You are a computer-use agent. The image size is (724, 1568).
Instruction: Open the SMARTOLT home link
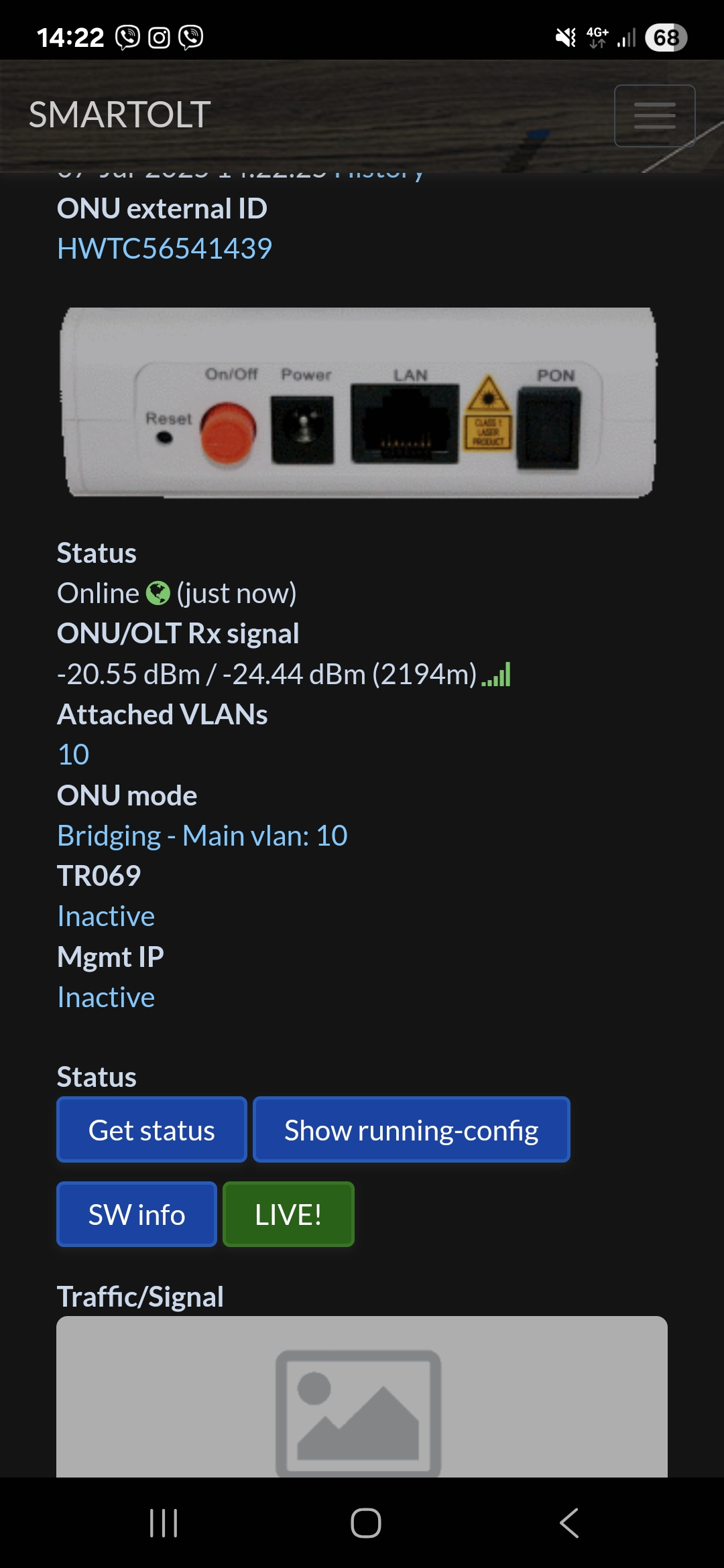pos(120,115)
